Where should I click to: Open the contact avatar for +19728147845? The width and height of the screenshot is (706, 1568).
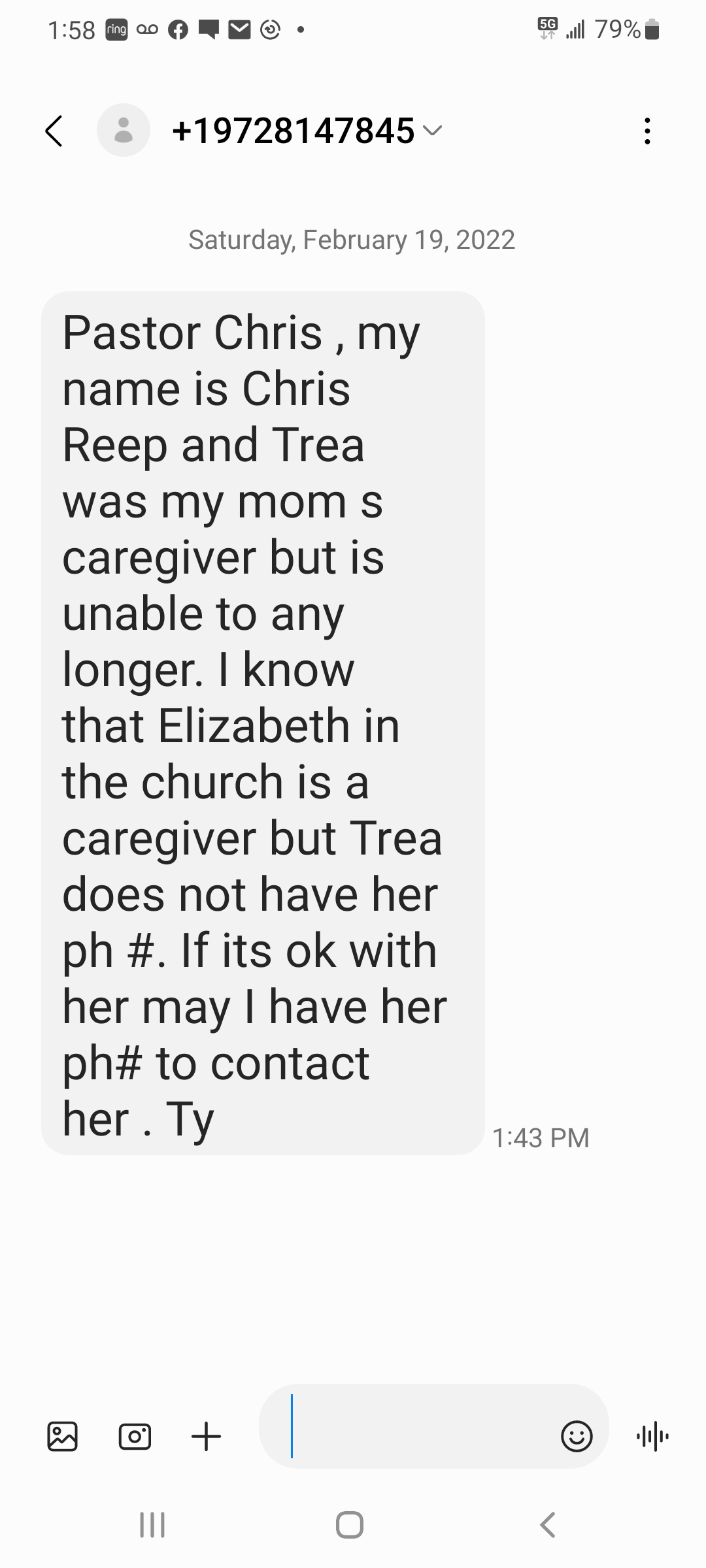pyautogui.click(x=124, y=130)
